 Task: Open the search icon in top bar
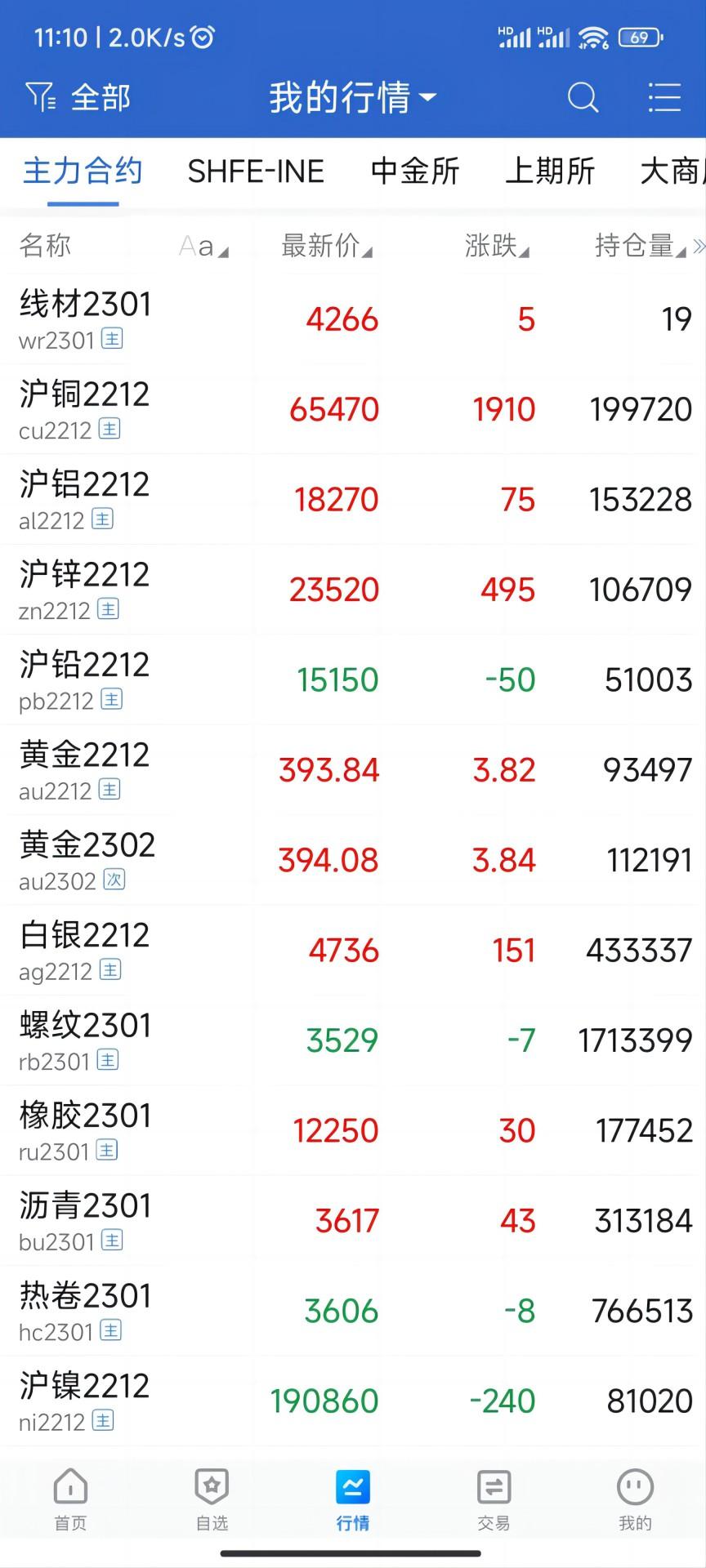(x=583, y=97)
